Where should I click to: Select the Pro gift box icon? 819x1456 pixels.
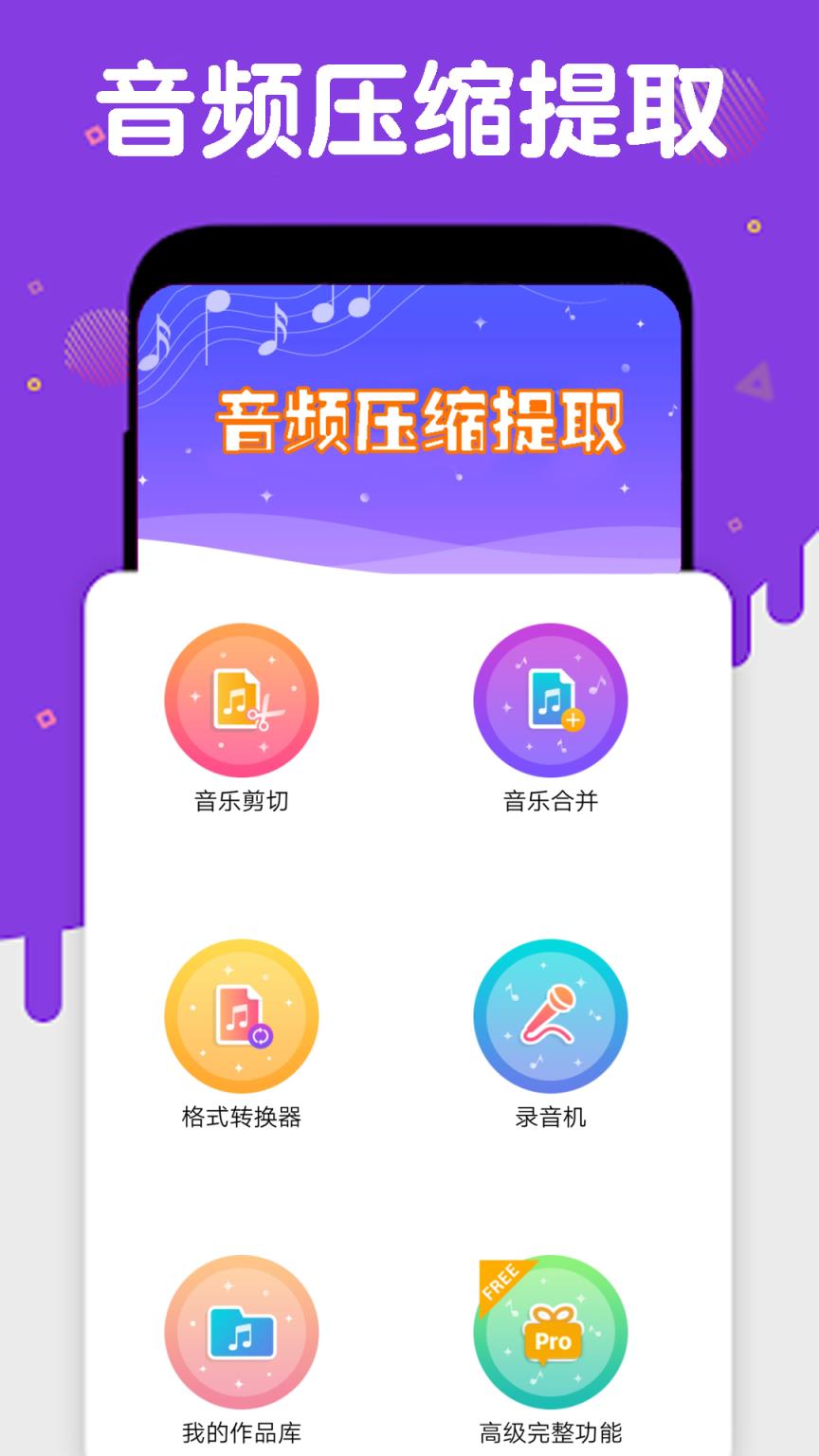[550, 1332]
